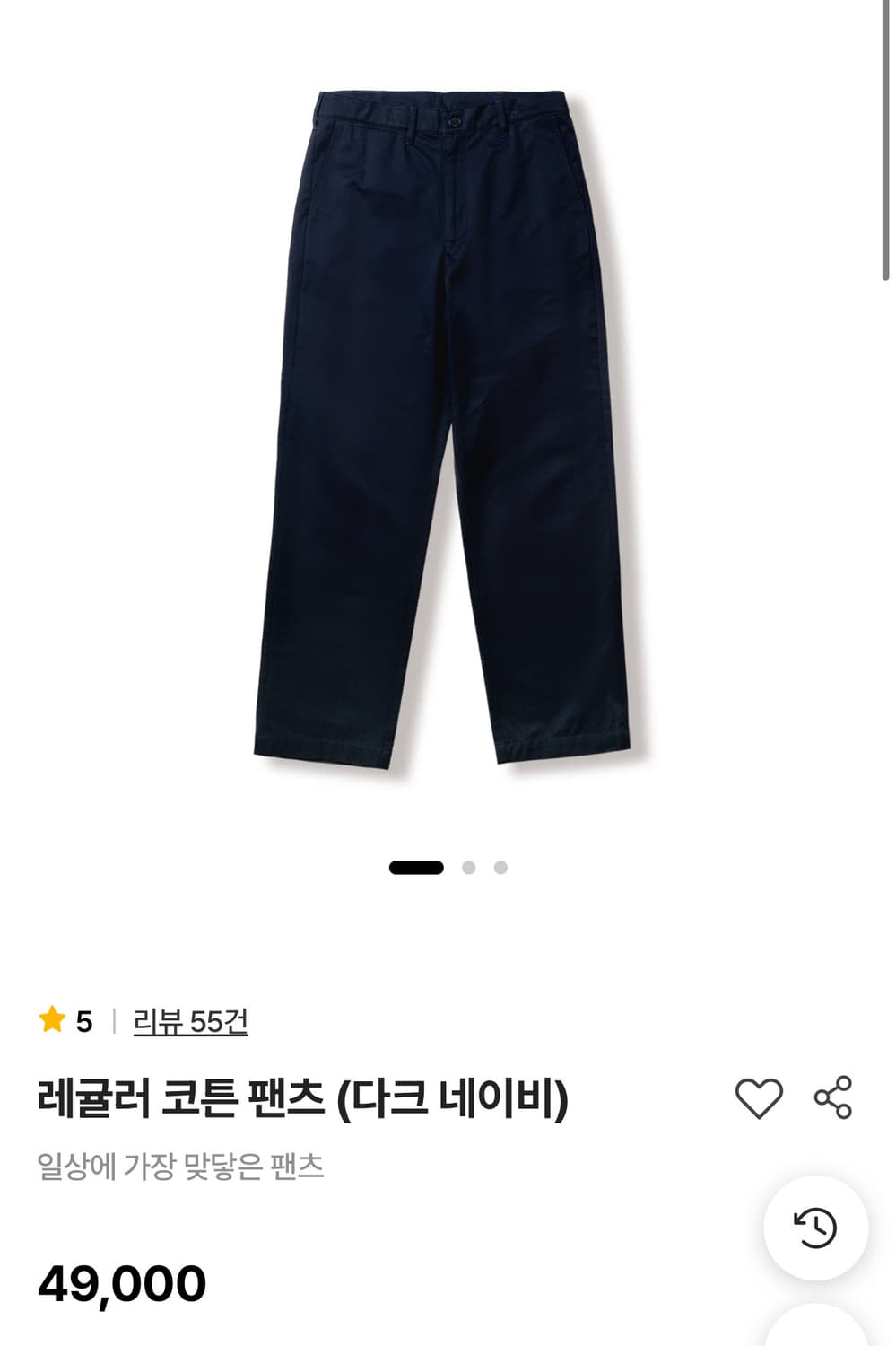Click the active black carousel indicator
The width and height of the screenshot is (896, 1346).
[417, 868]
